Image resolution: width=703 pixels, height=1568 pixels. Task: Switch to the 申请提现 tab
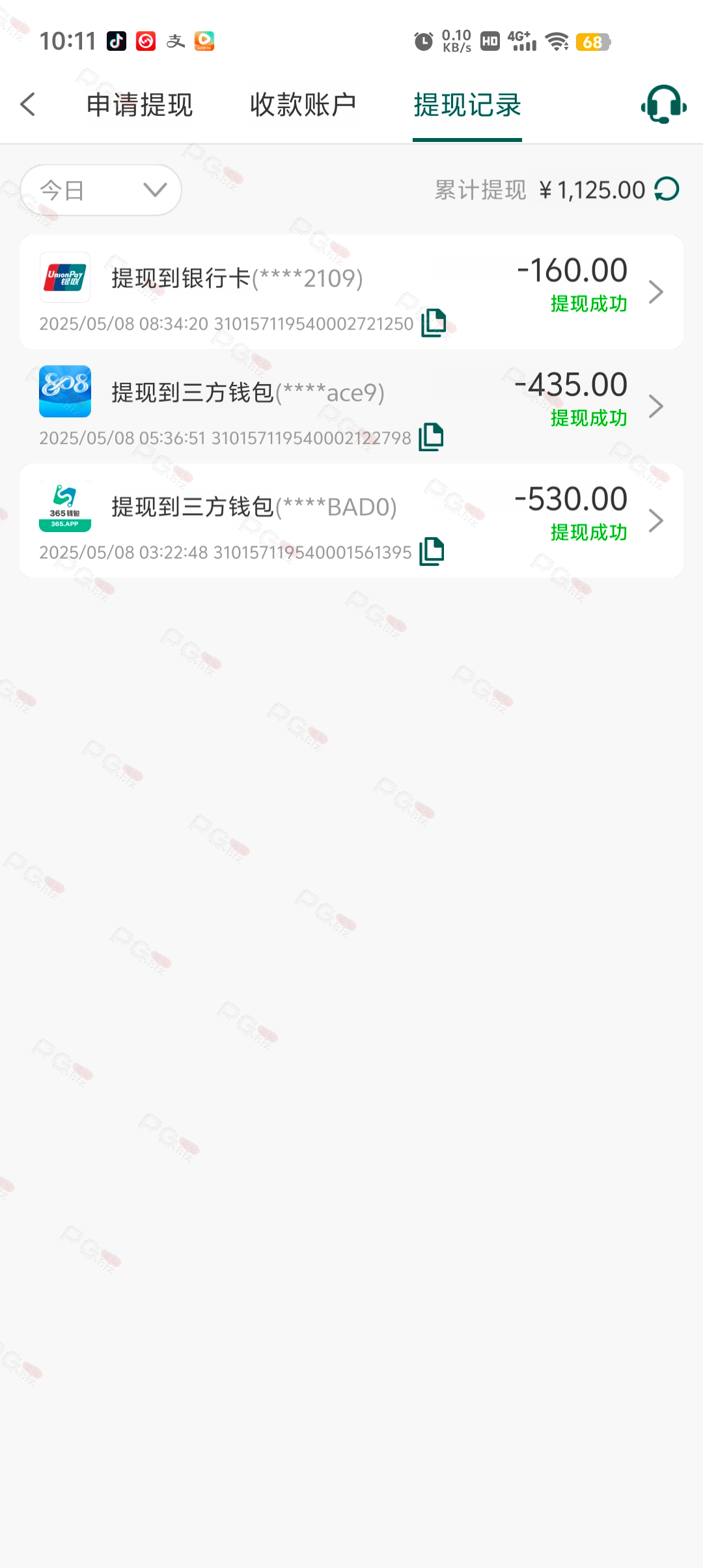139,105
